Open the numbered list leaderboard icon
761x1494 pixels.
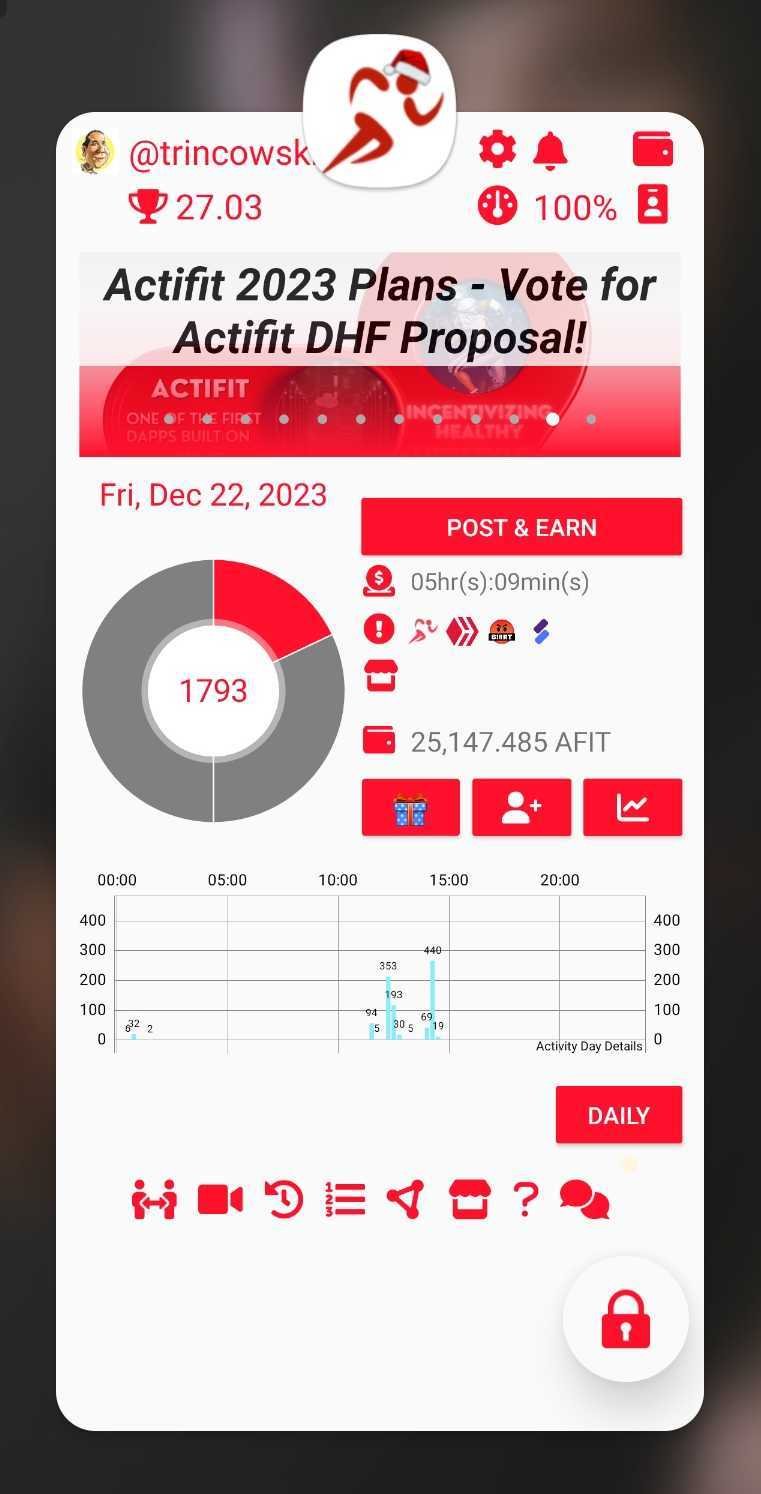click(345, 1199)
